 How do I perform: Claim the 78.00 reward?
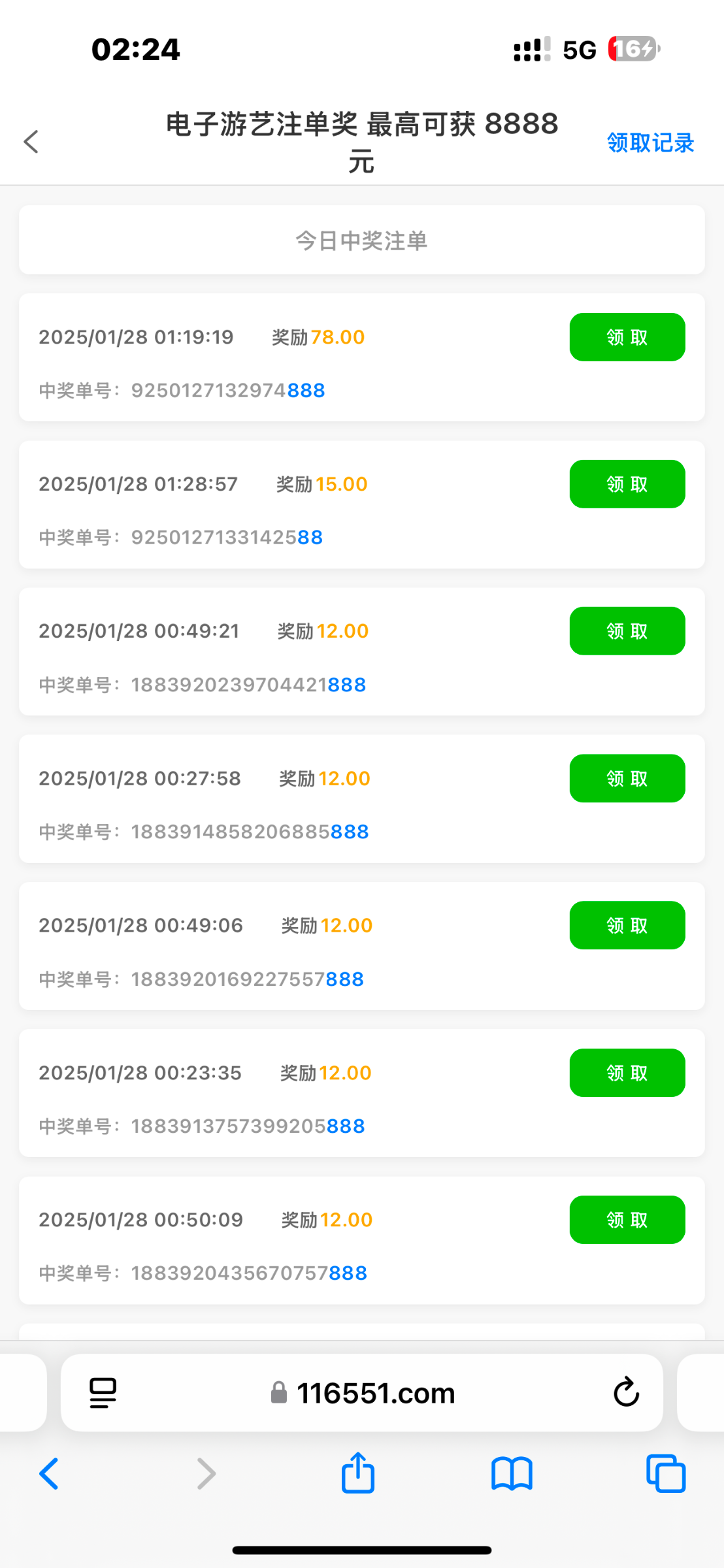(x=627, y=337)
